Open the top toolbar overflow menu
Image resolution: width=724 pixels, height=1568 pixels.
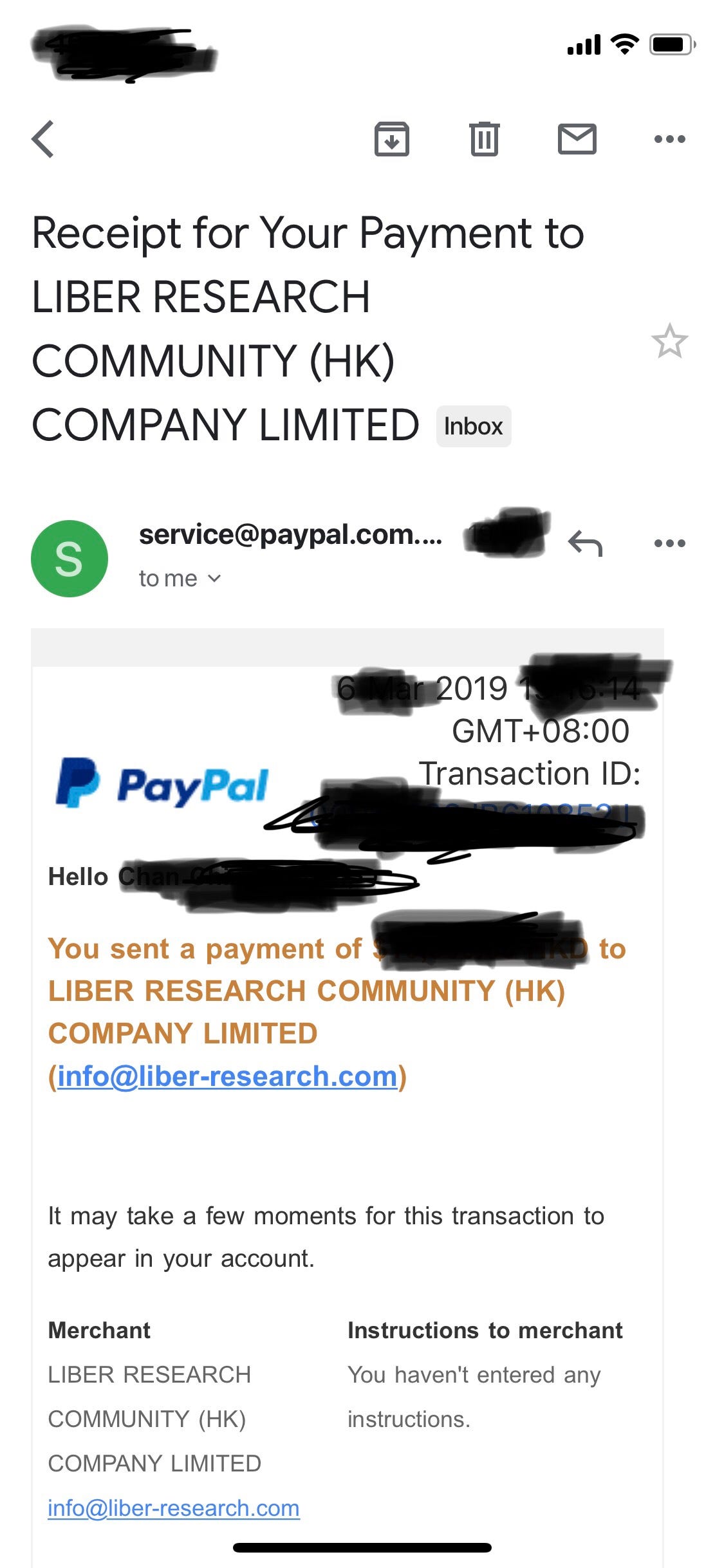pyautogui.click(x=669, y=138)
